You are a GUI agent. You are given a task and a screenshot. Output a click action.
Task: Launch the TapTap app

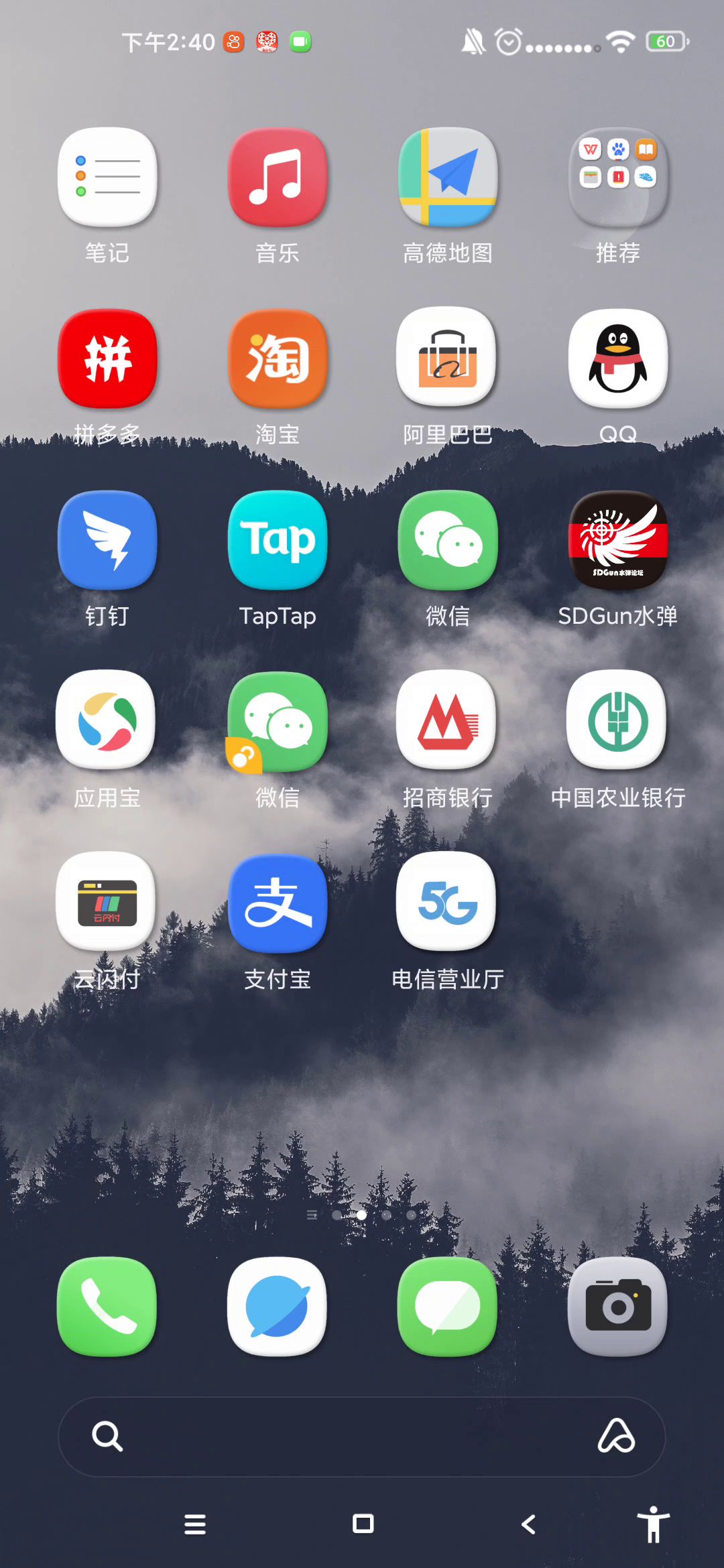coord(278,540)
